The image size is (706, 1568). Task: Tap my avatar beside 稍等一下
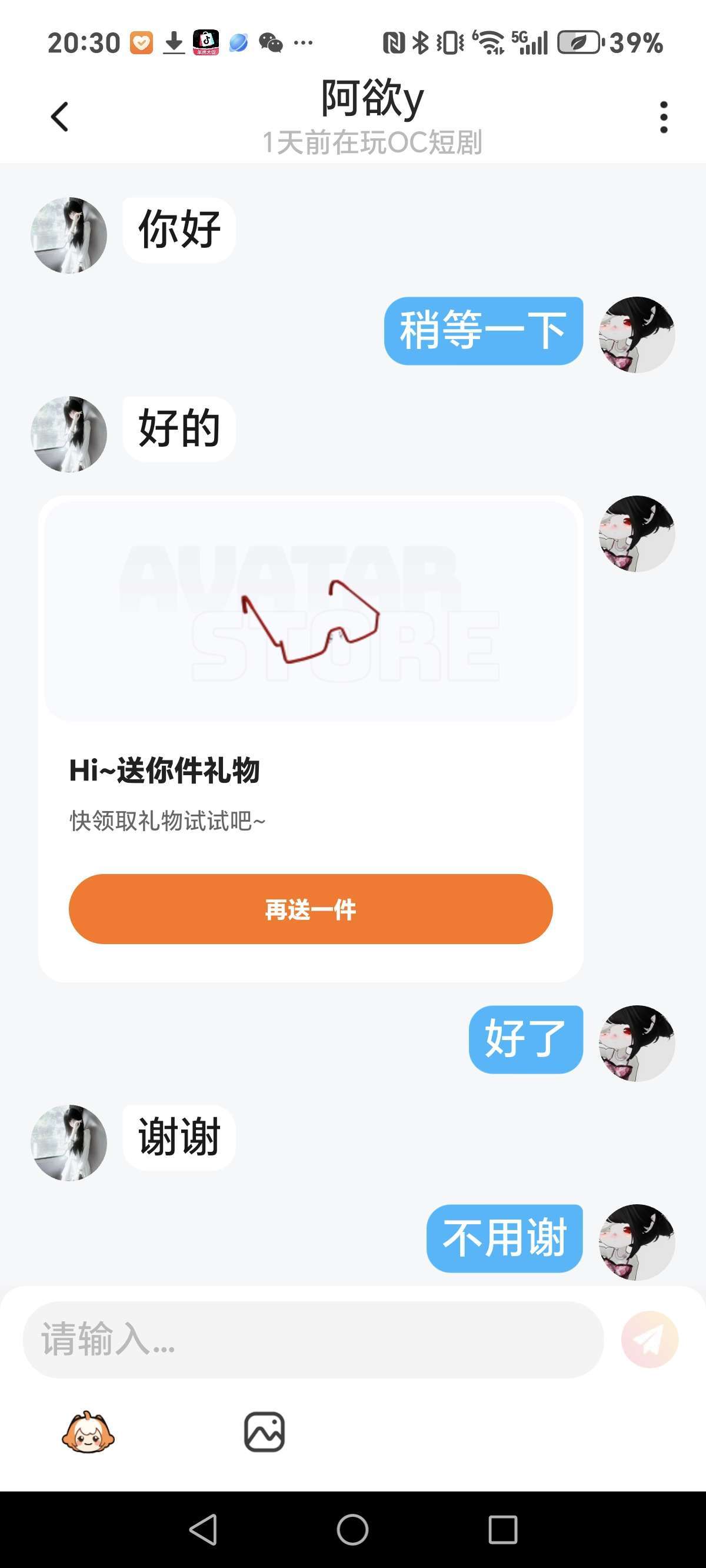pyautogui.click(x=637, y=335)
